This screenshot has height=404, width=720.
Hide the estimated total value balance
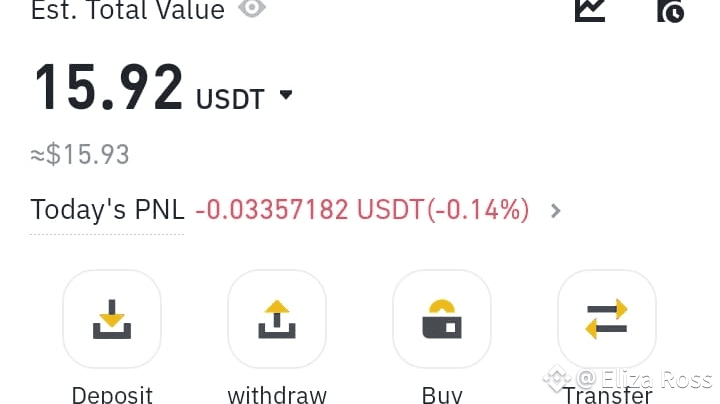[x=253, y=10]
